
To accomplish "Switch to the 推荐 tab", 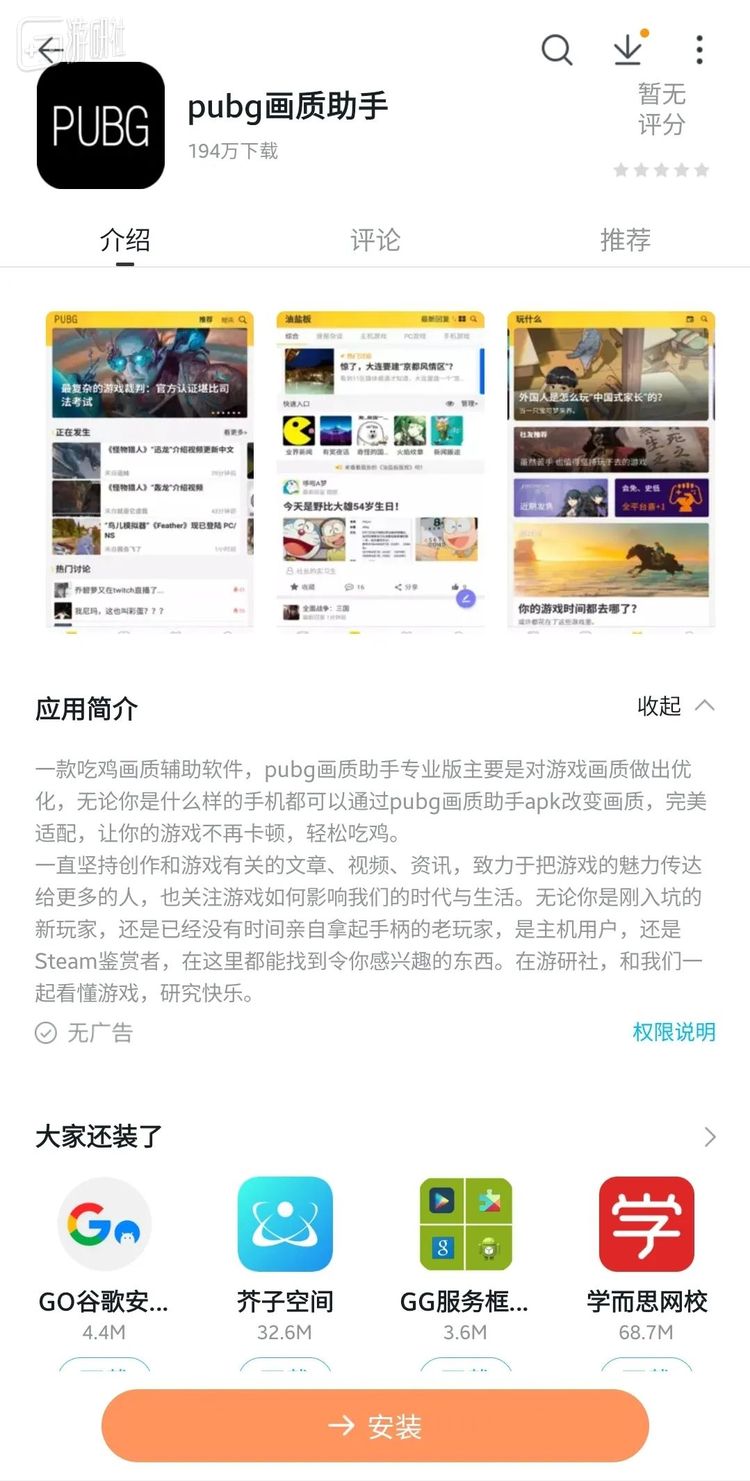I will [x=625, y=240].
